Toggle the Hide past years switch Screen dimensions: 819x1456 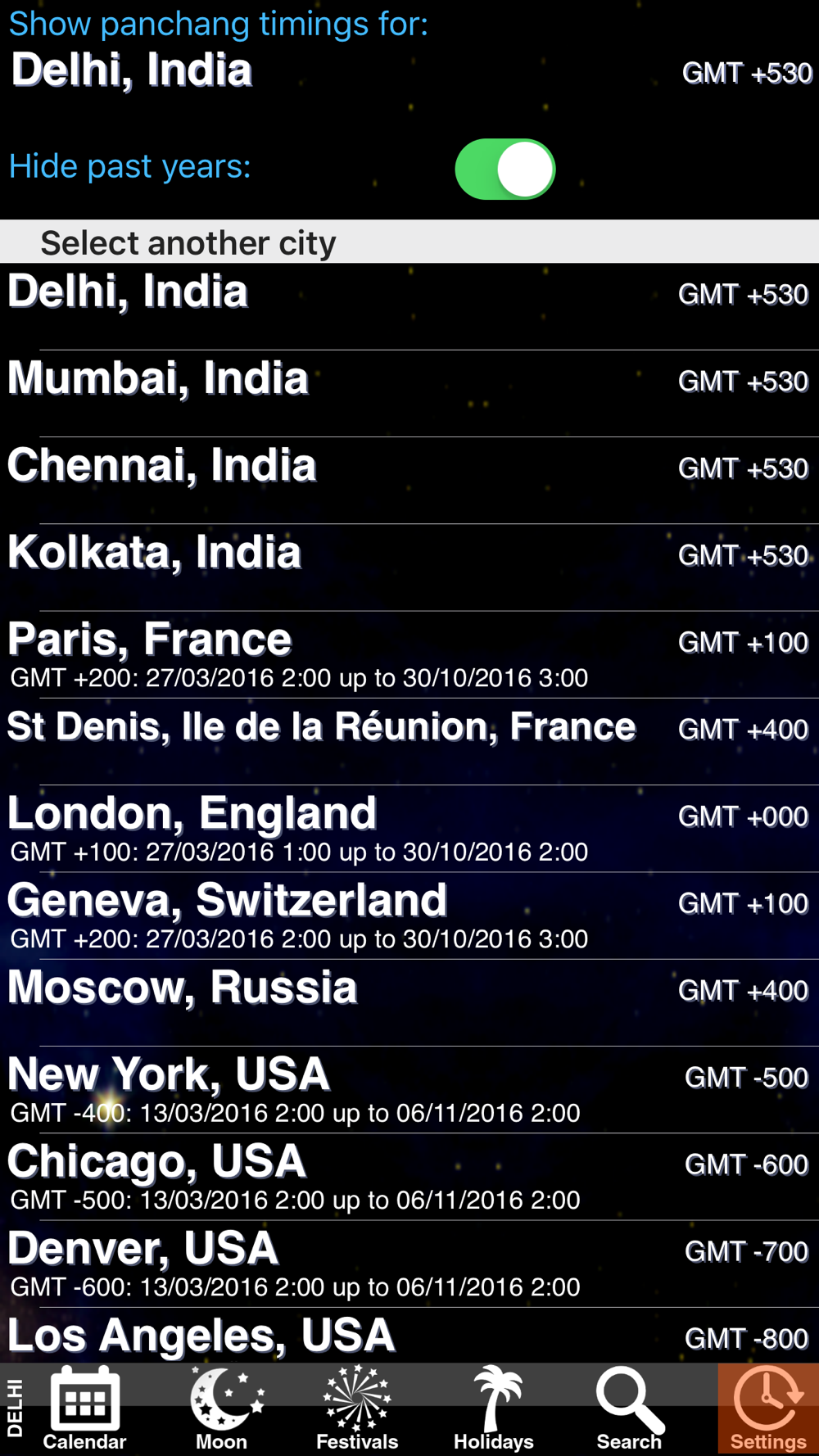tap(505, 170)
